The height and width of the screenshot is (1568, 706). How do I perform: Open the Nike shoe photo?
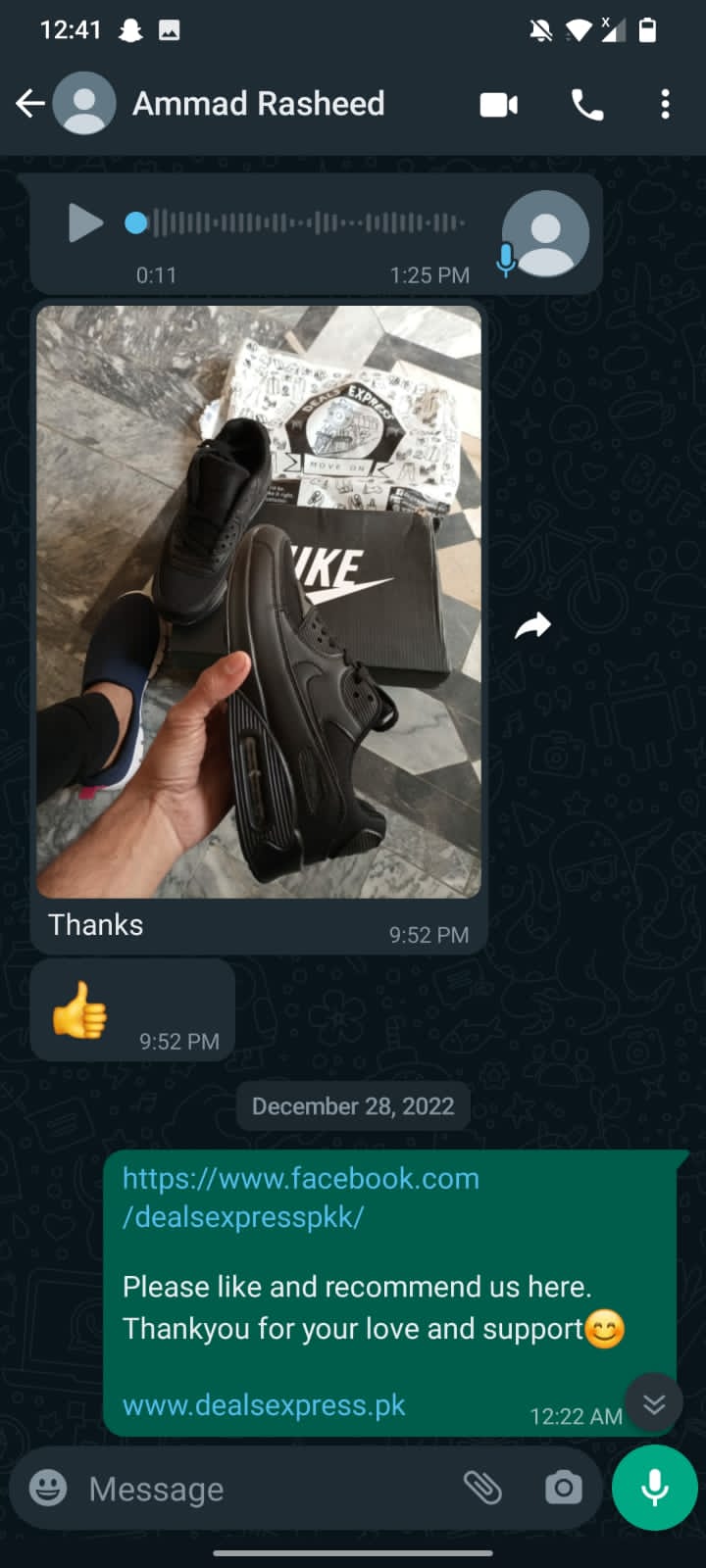coord(259,602)
